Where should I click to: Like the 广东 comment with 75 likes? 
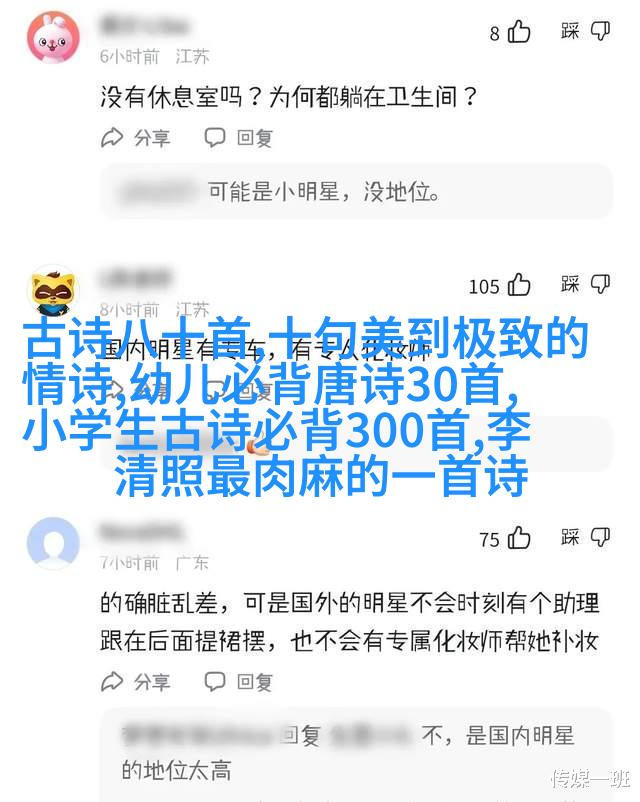click(518, 539)
